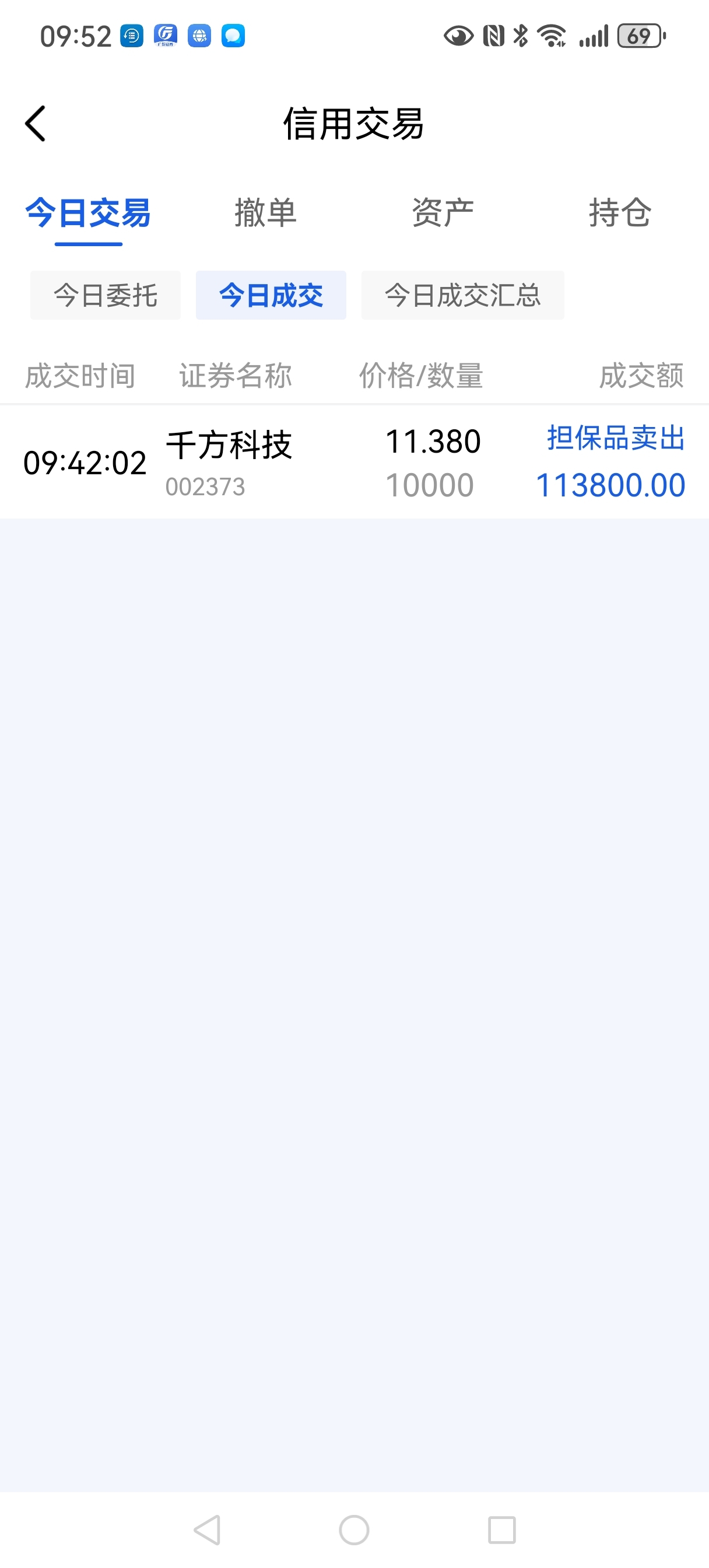Select the 今日交易 tab
Screen dimensions: 709x1568
(x=88, y=212)
